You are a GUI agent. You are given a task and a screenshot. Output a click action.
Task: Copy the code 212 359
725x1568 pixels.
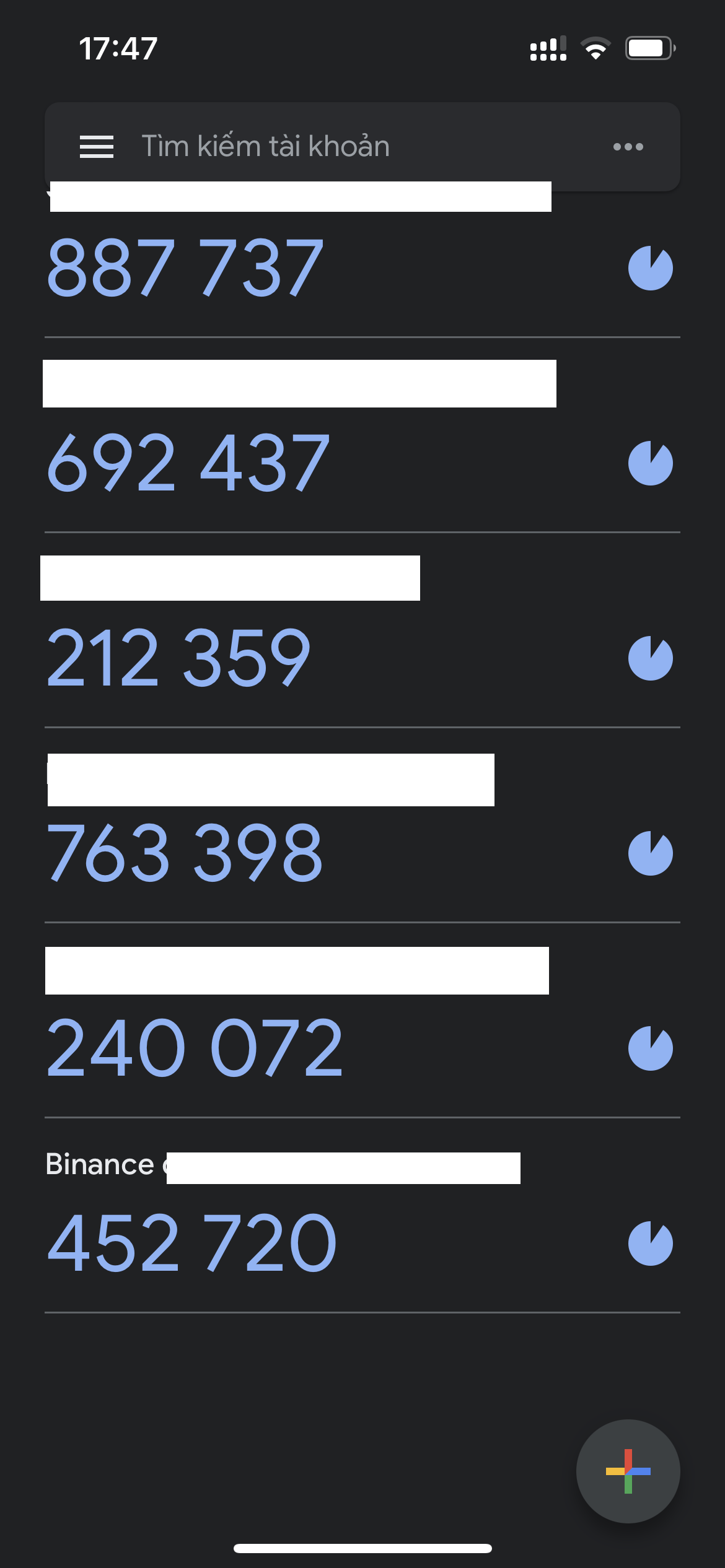pyautogui.click(x=179, y=658)
